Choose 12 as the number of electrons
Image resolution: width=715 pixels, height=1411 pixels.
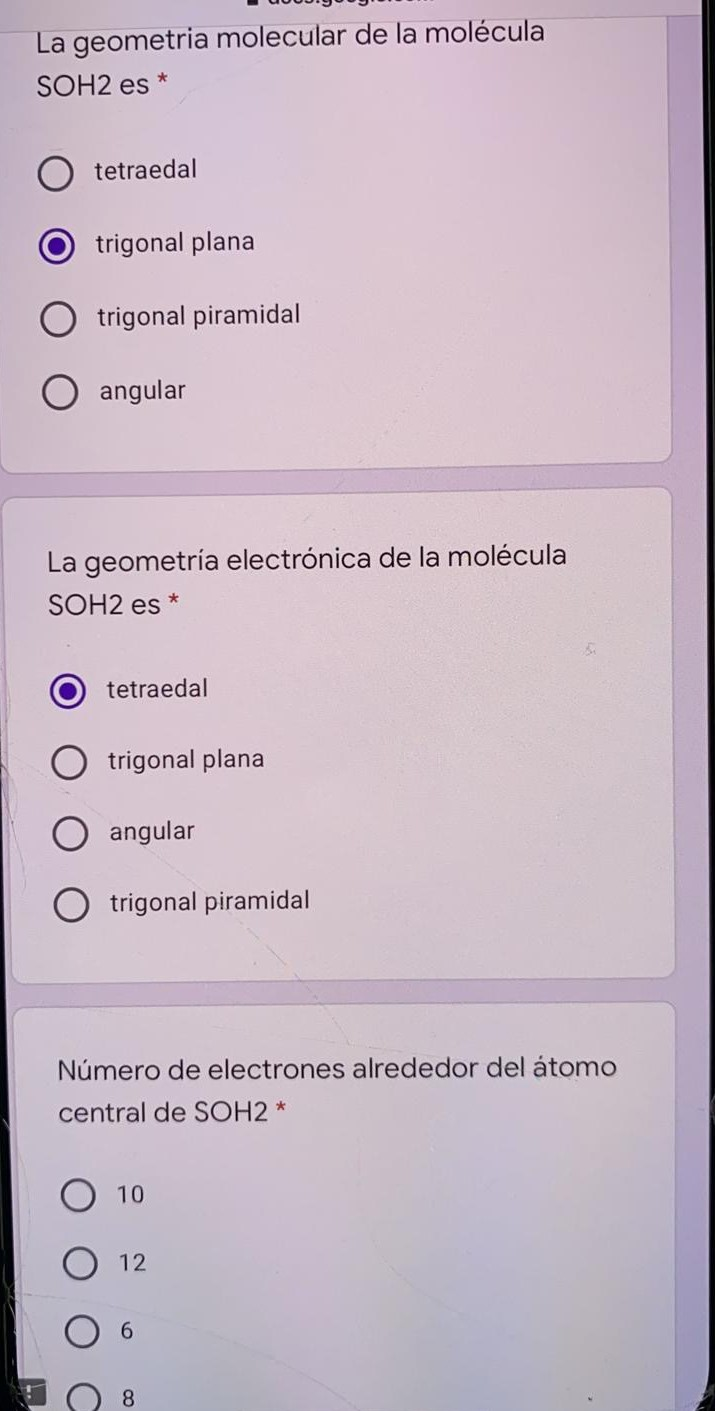[x=81, y=1265]
